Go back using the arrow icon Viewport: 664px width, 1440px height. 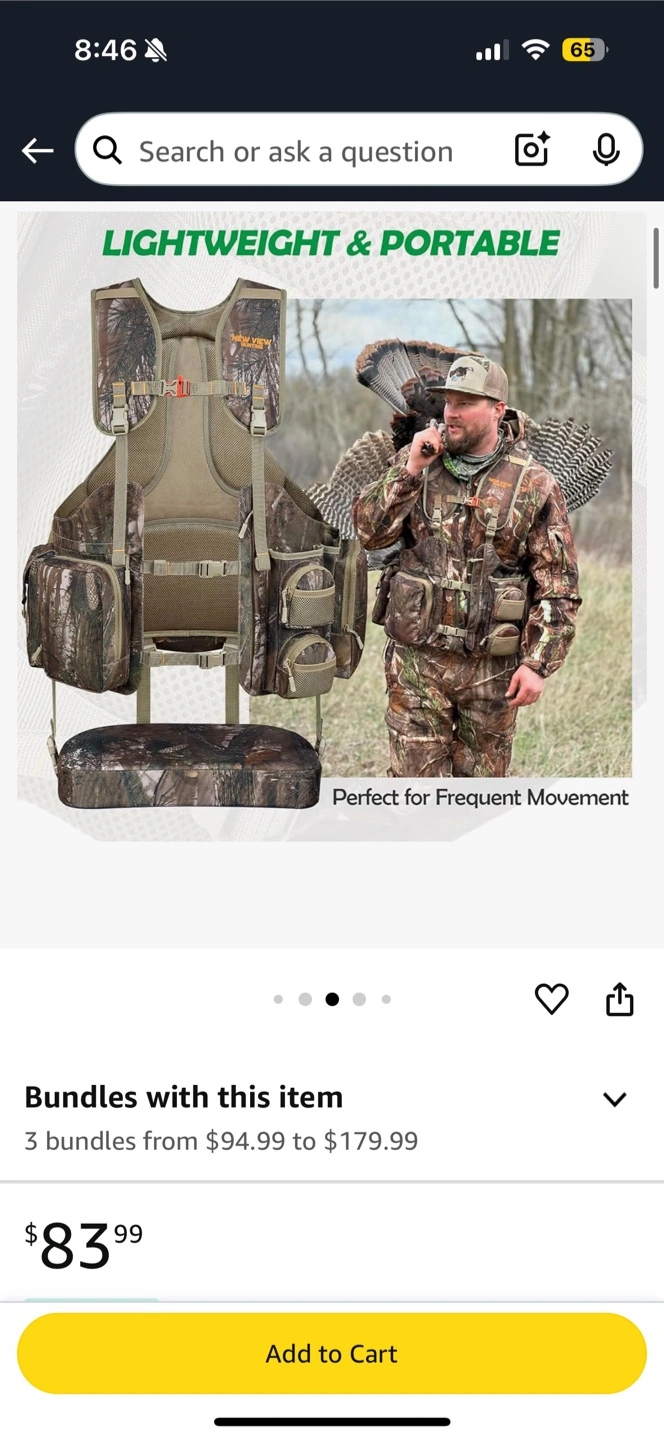pyautogui.click(x=37, y=151)
